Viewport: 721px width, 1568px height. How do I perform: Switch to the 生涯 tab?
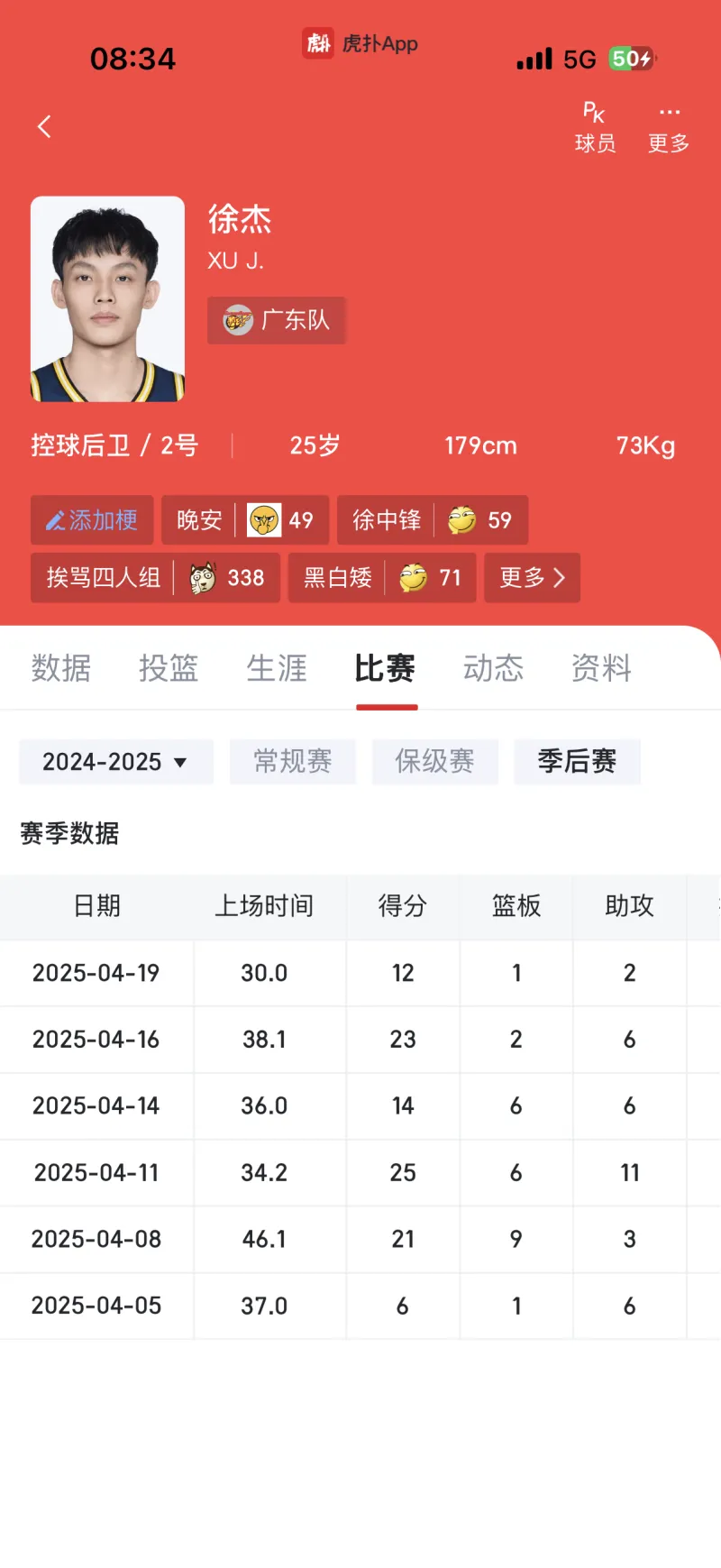click(x=277, y=668)
